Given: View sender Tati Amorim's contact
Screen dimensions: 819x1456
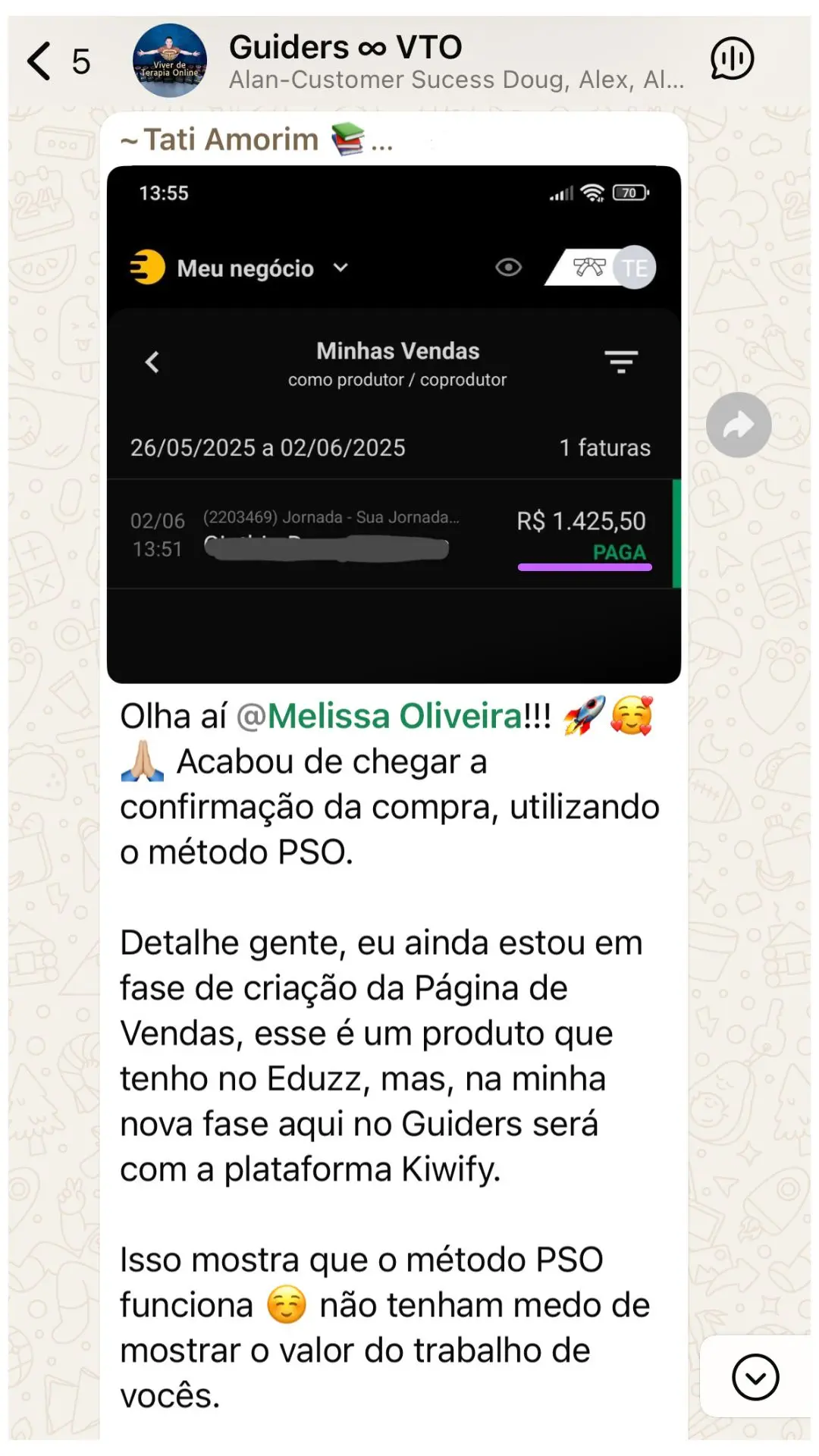Looking at the screenshot, I should 231,140.
